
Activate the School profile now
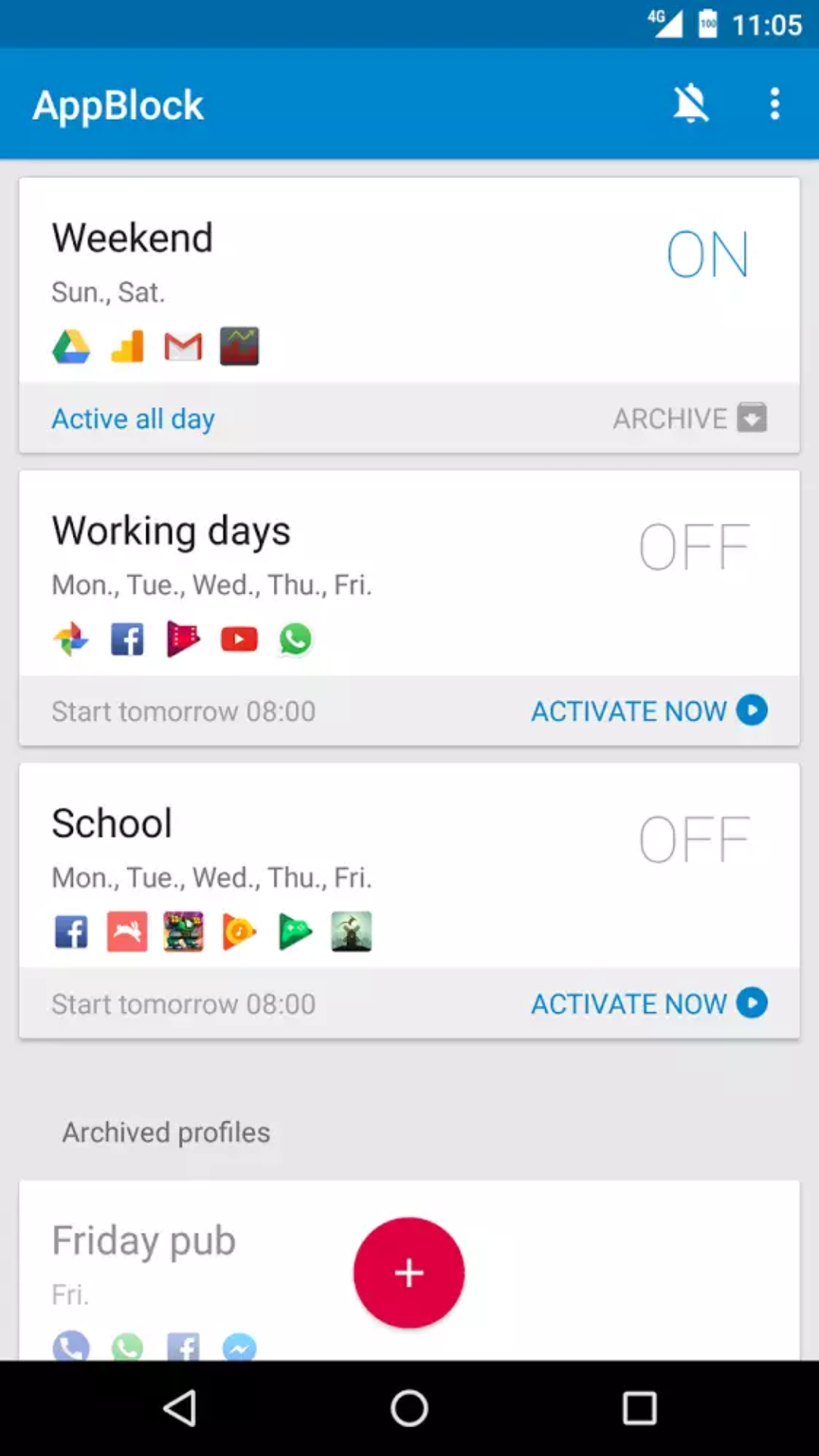649,1003
